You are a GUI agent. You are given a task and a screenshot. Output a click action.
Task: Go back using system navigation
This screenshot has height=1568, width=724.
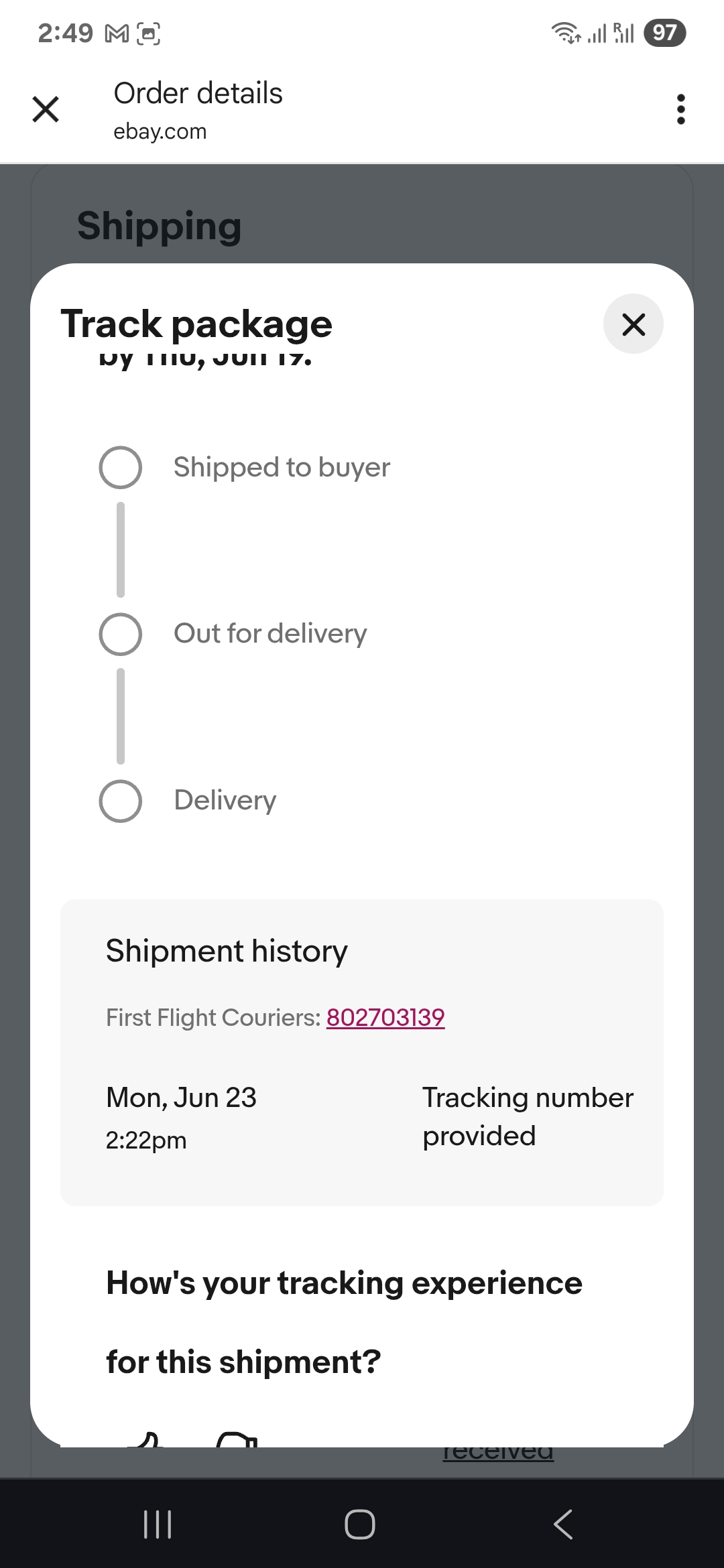563,1524
